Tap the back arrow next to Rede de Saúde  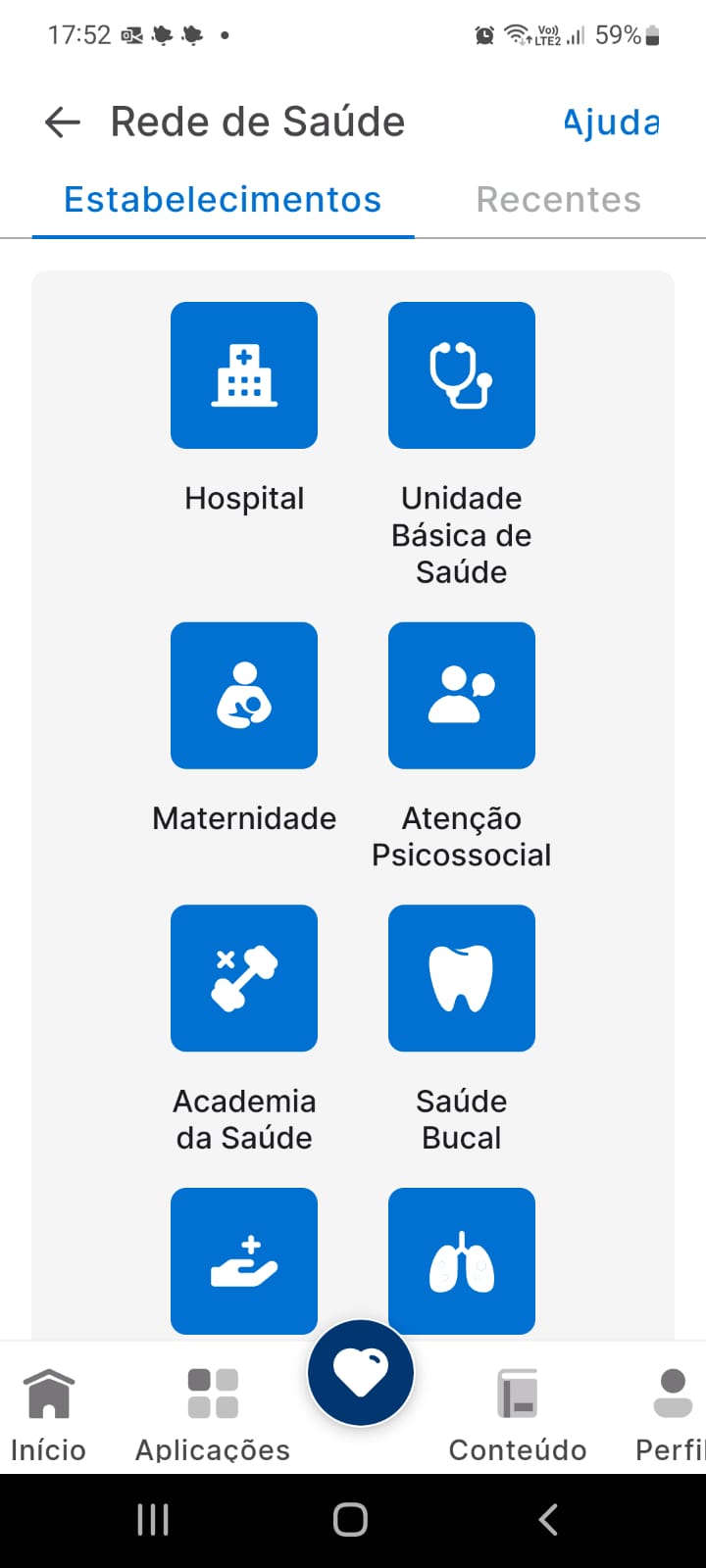coord(61,122)
